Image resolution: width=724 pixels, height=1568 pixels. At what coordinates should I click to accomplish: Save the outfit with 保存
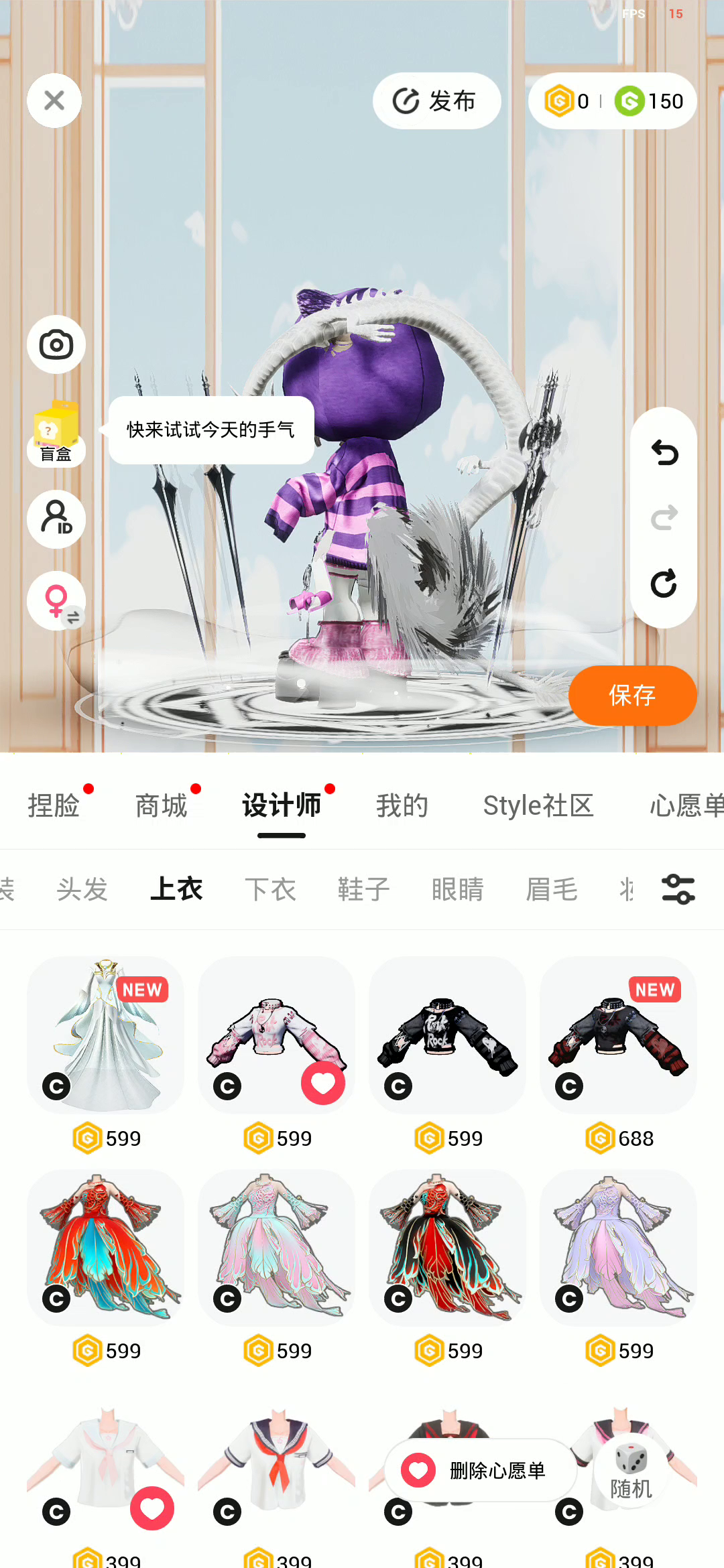[x=632, y=696]
